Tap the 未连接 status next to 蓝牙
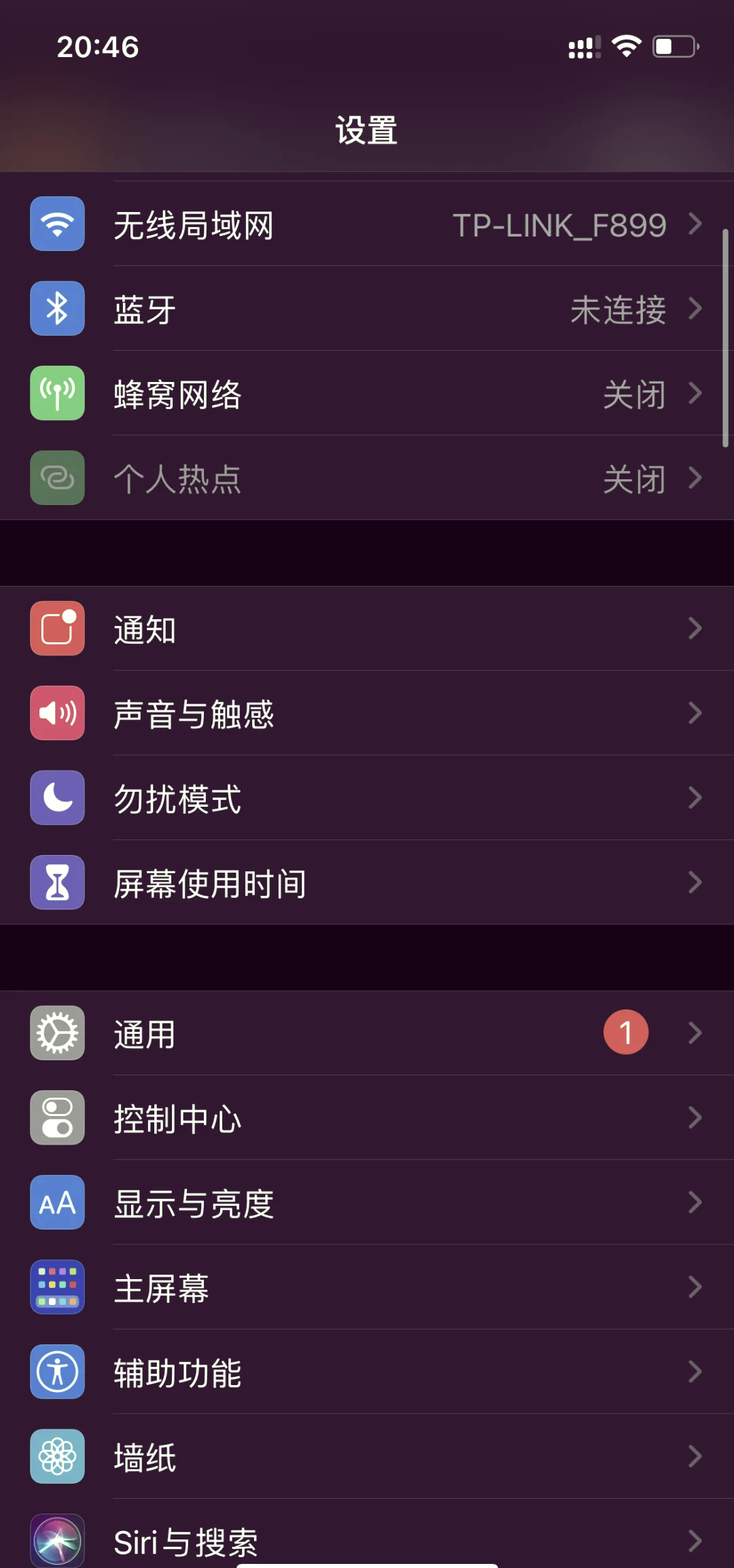The image size is (734, 1568). [x=617, y=309]
